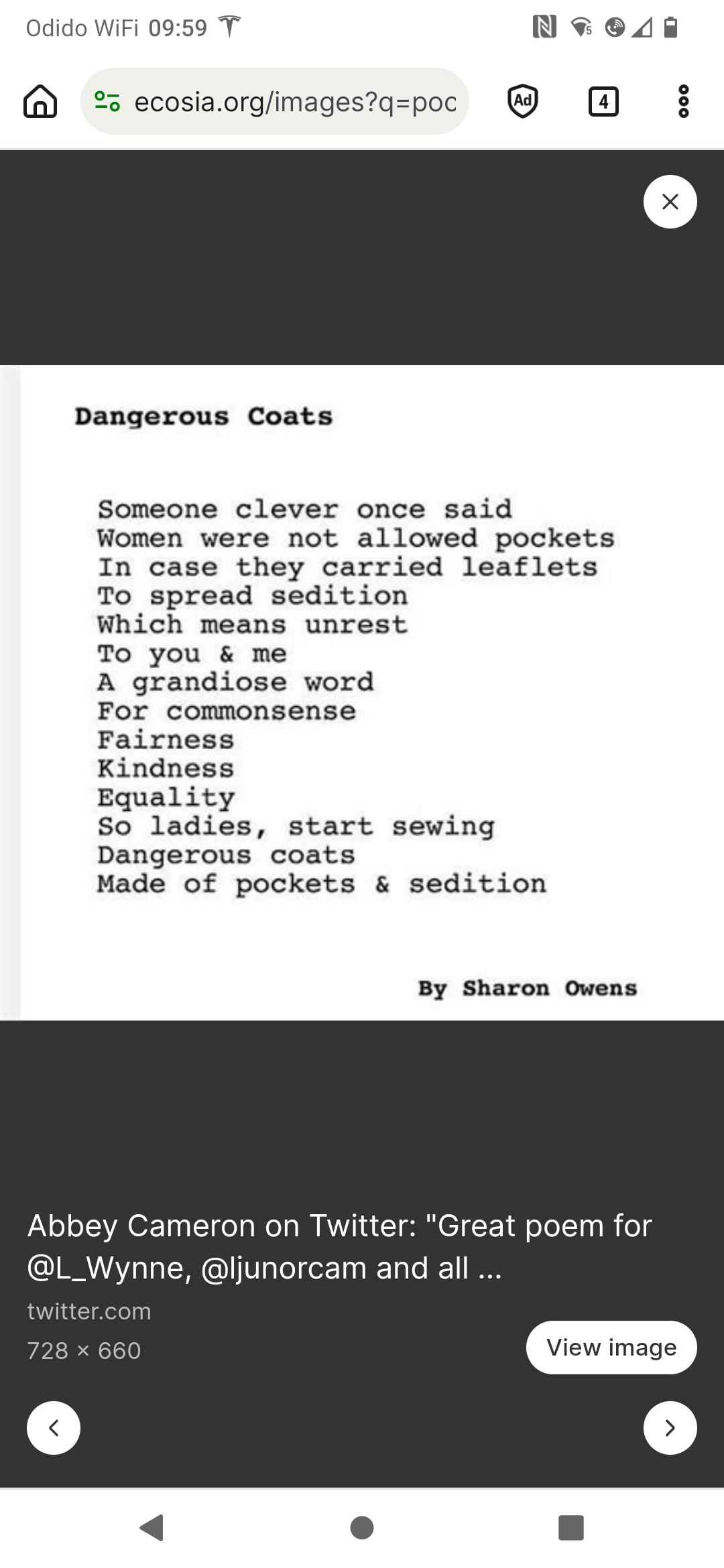The image size is (724, 1568).
Task: Open the Dangerous Coats poem image
Action: coord(362,692)
